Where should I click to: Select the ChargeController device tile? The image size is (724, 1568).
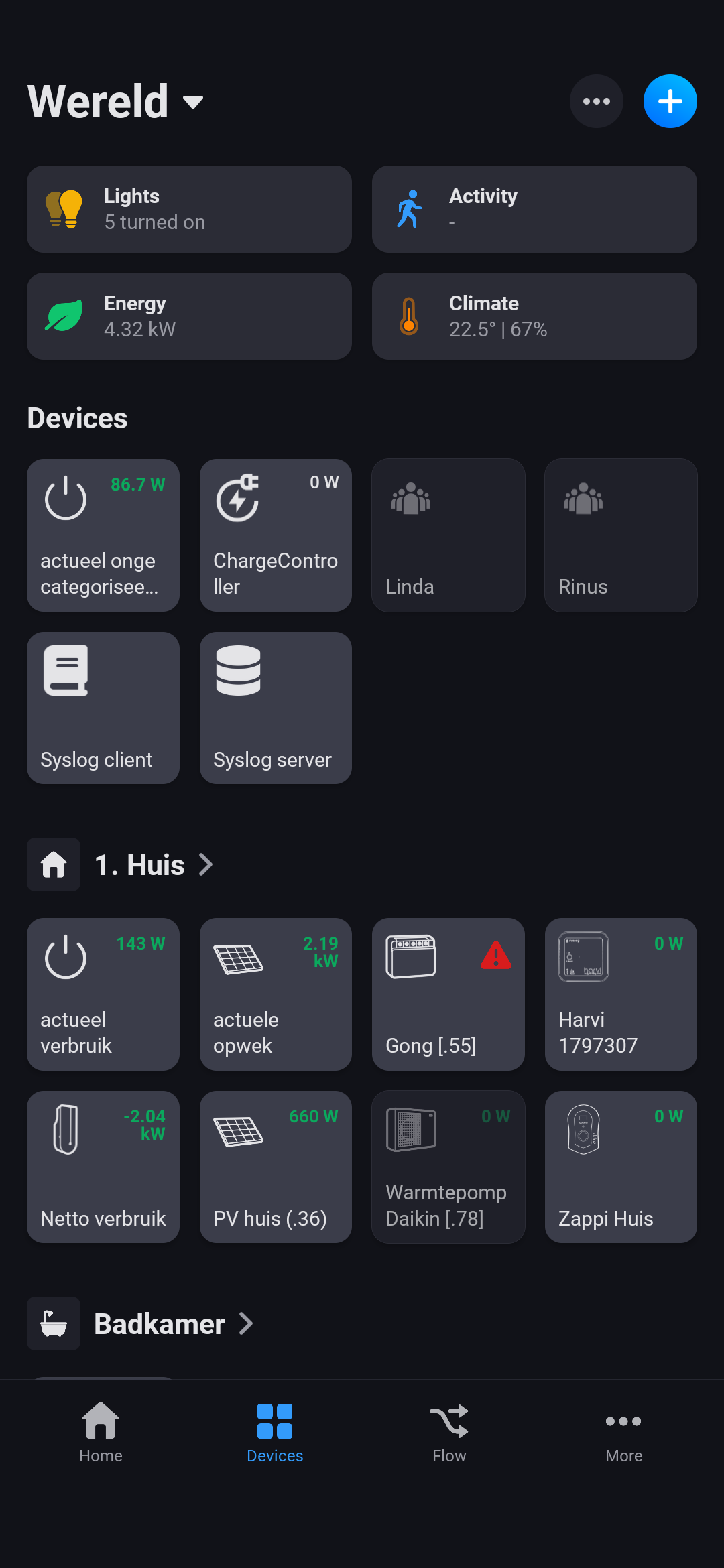coord(276,535)
